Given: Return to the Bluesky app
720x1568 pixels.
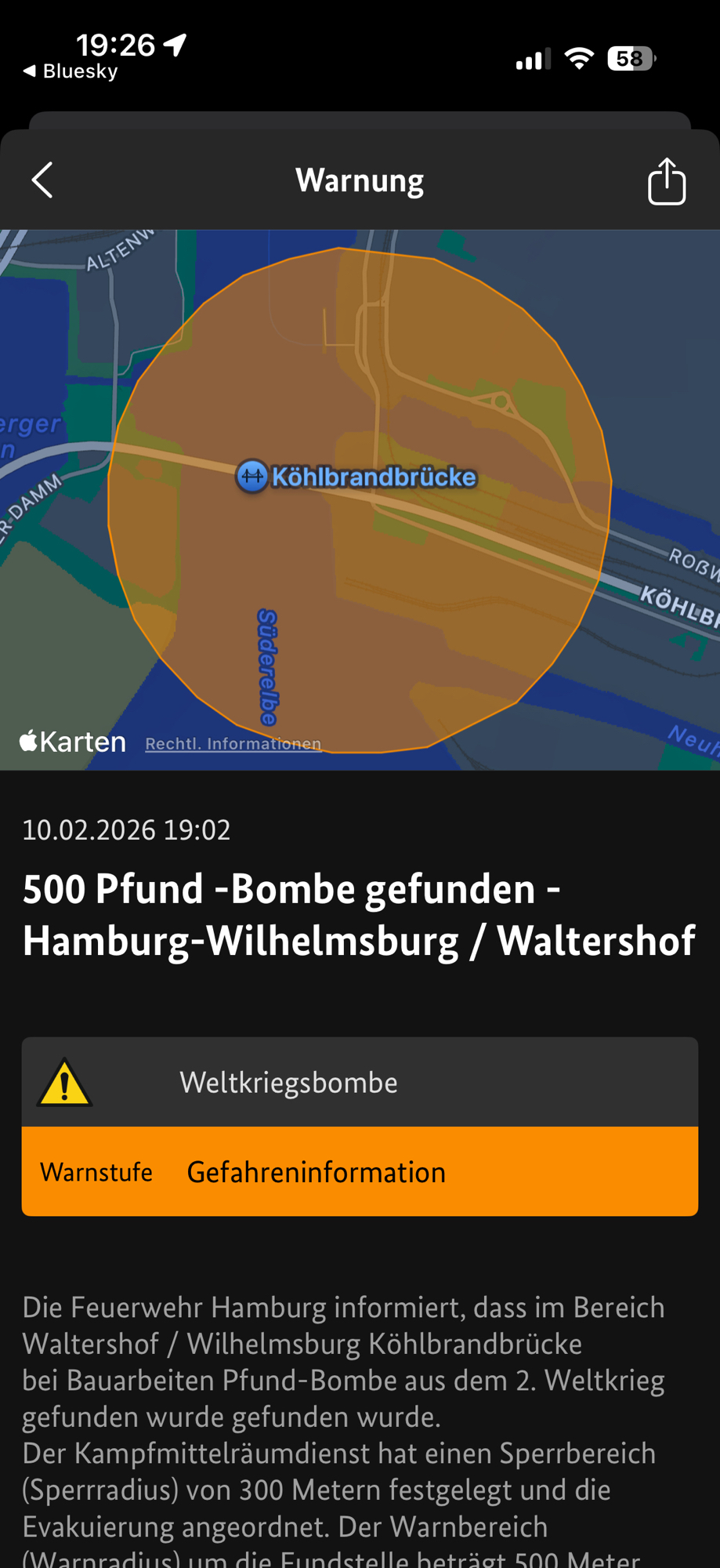Looking at the screenshot, I should (x=71, y=71).
